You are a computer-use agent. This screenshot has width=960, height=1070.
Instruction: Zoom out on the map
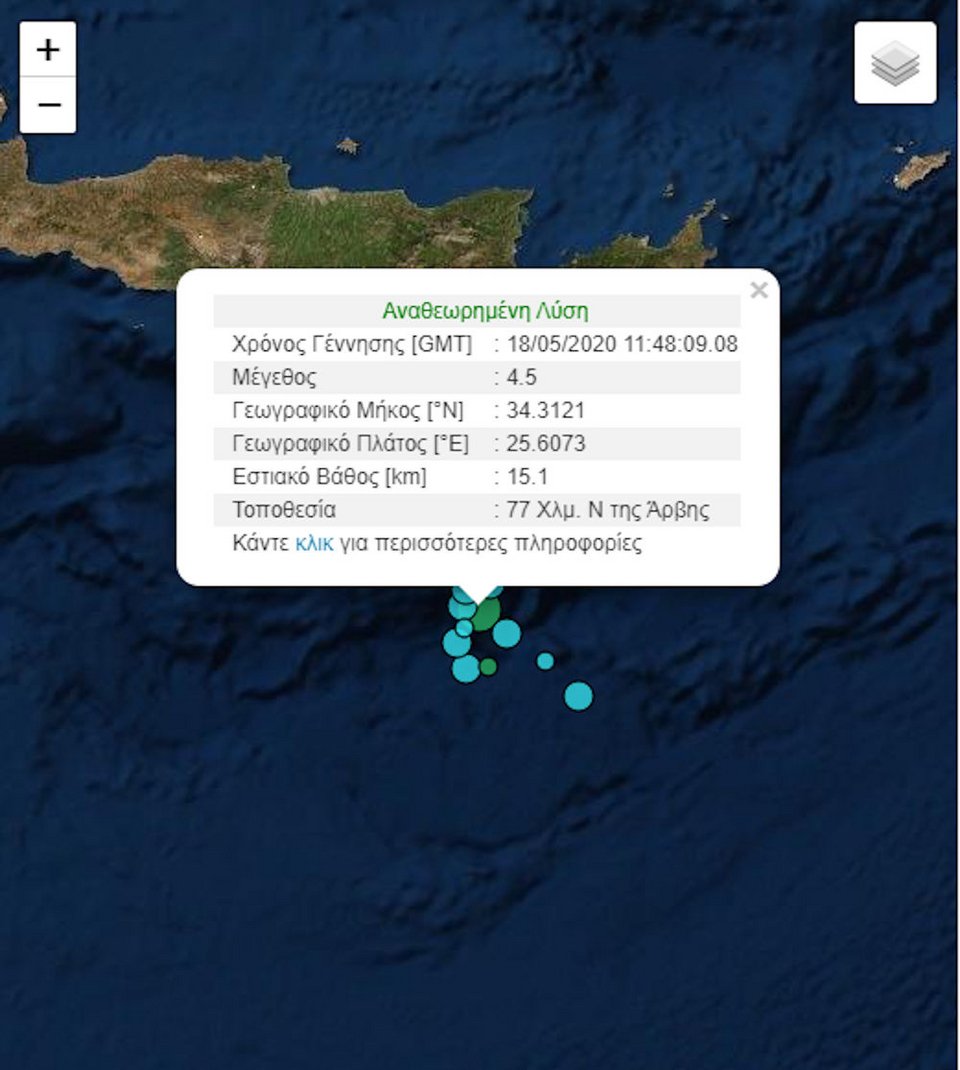tap(48, 105)
